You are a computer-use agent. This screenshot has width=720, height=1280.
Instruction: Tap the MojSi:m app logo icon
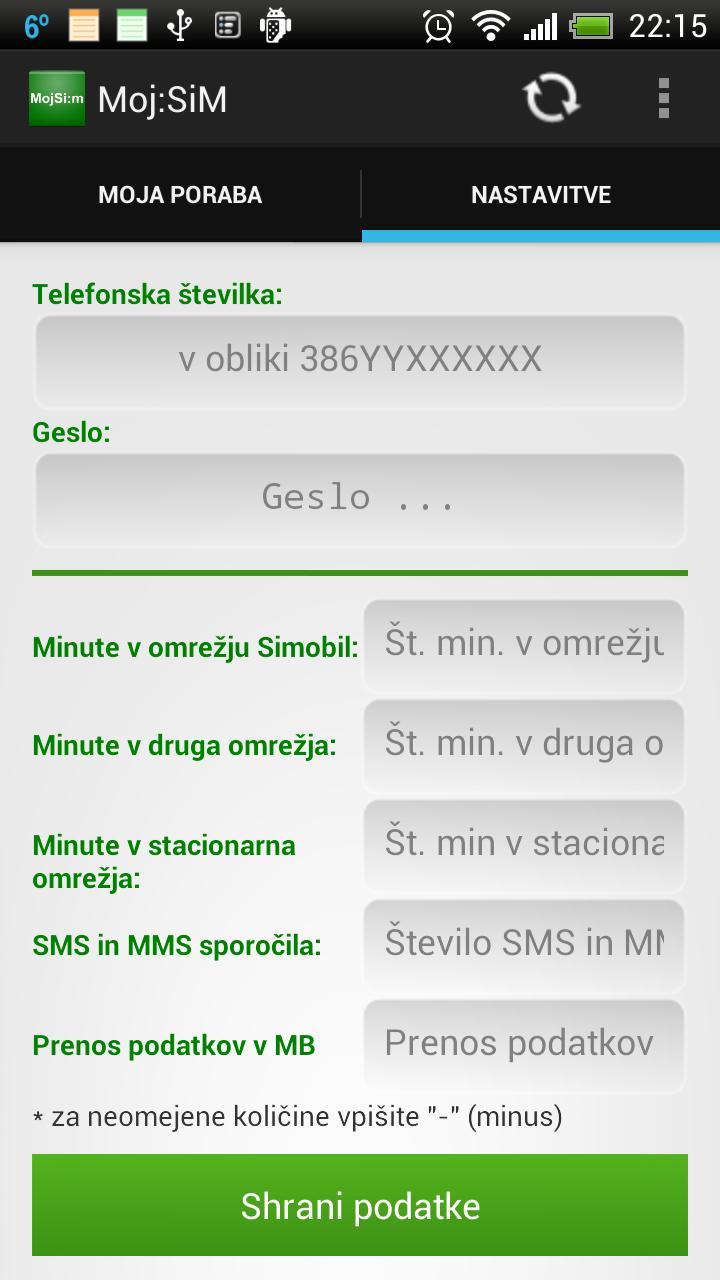pos(56,98)
